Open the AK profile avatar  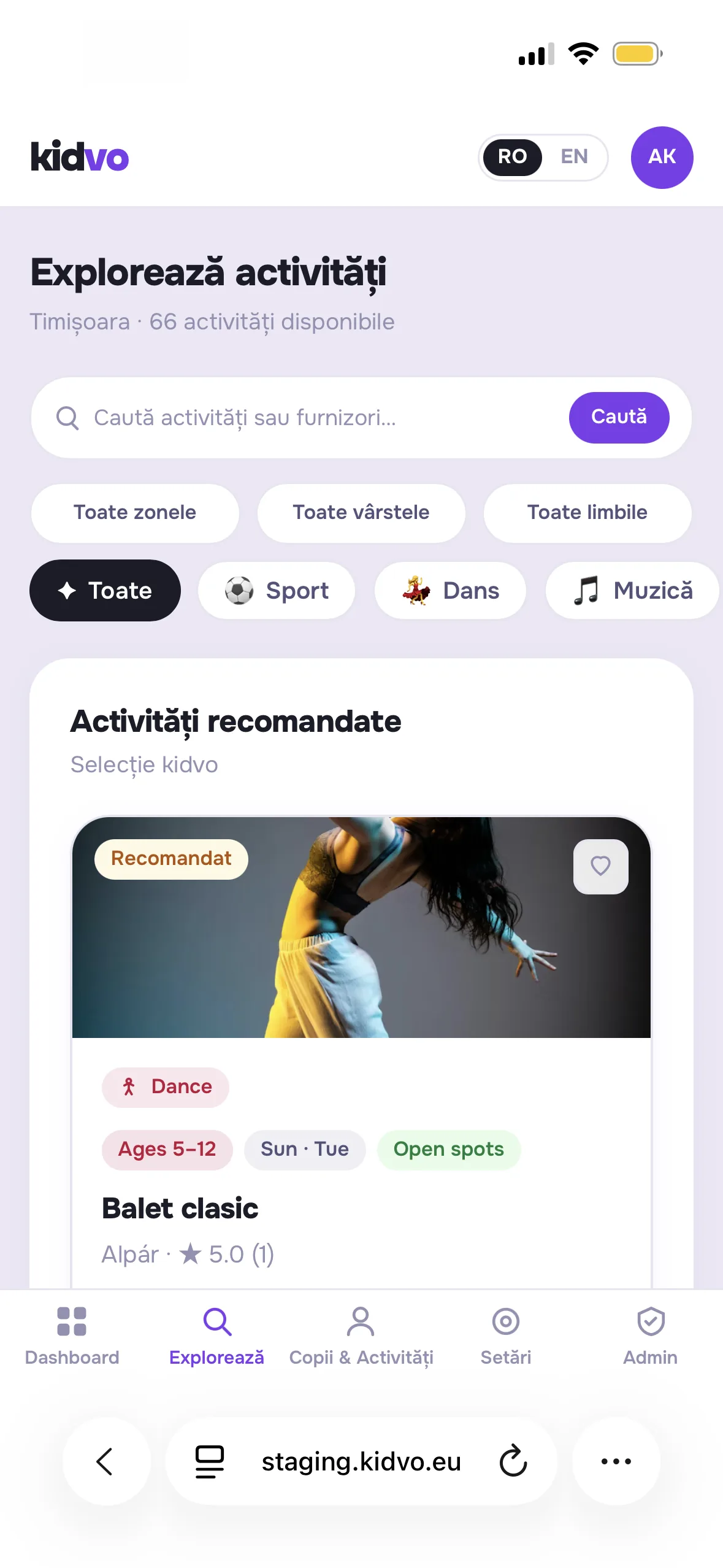pos(662,157)
